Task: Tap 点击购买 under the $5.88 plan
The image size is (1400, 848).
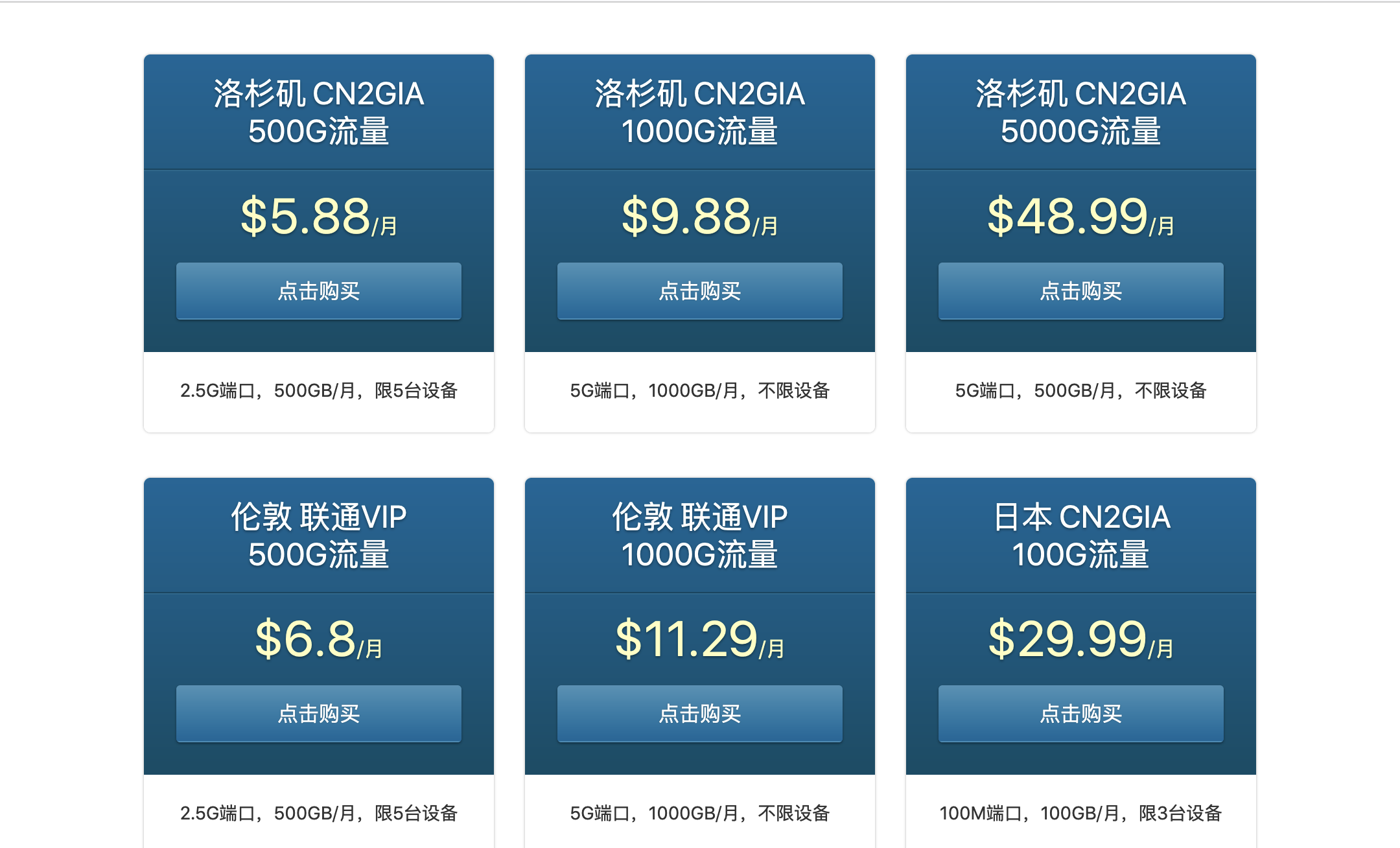Action: pos(318,291)
